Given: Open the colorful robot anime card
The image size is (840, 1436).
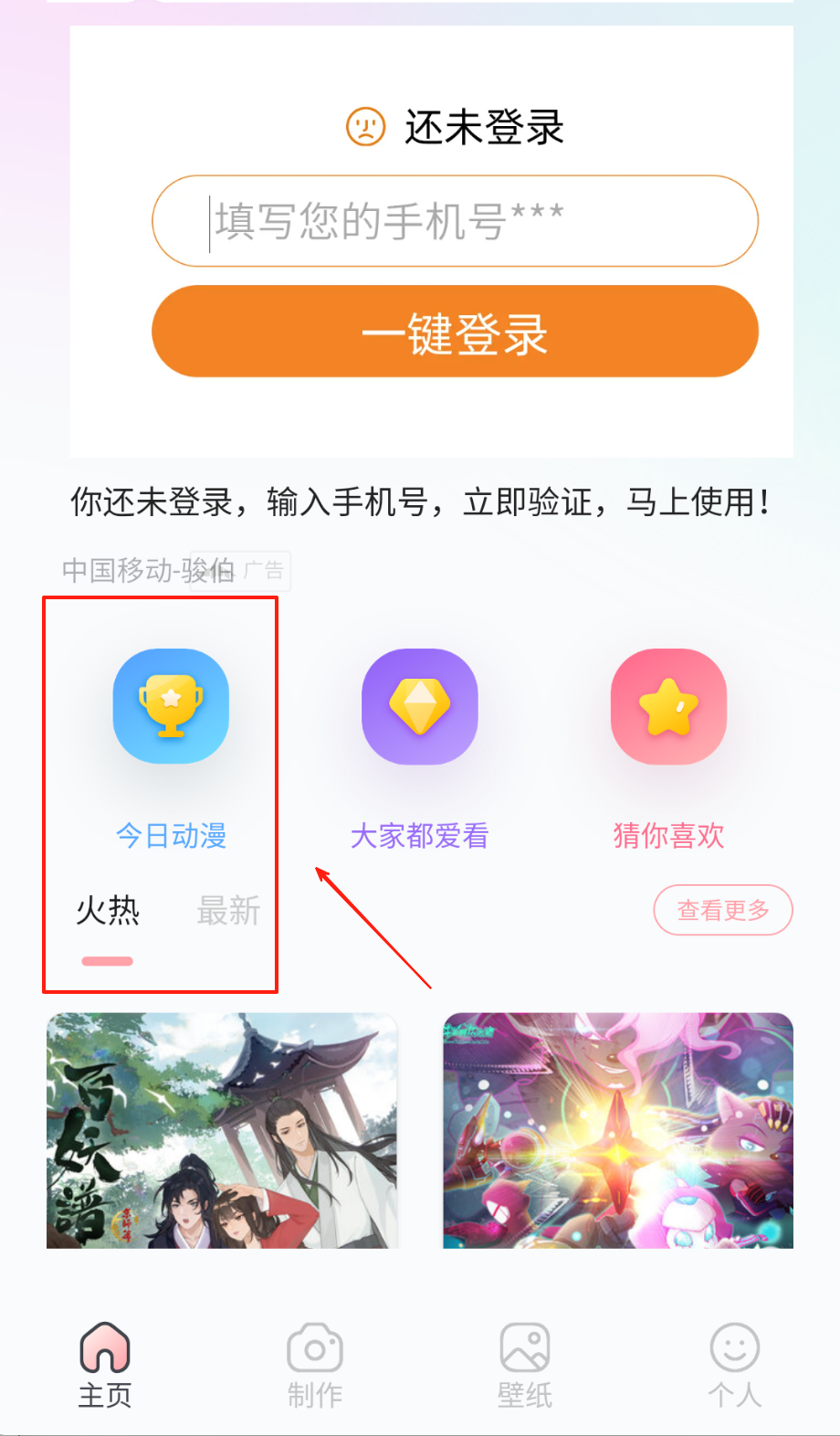Looking at the screenshot, I should point(618,1130).
